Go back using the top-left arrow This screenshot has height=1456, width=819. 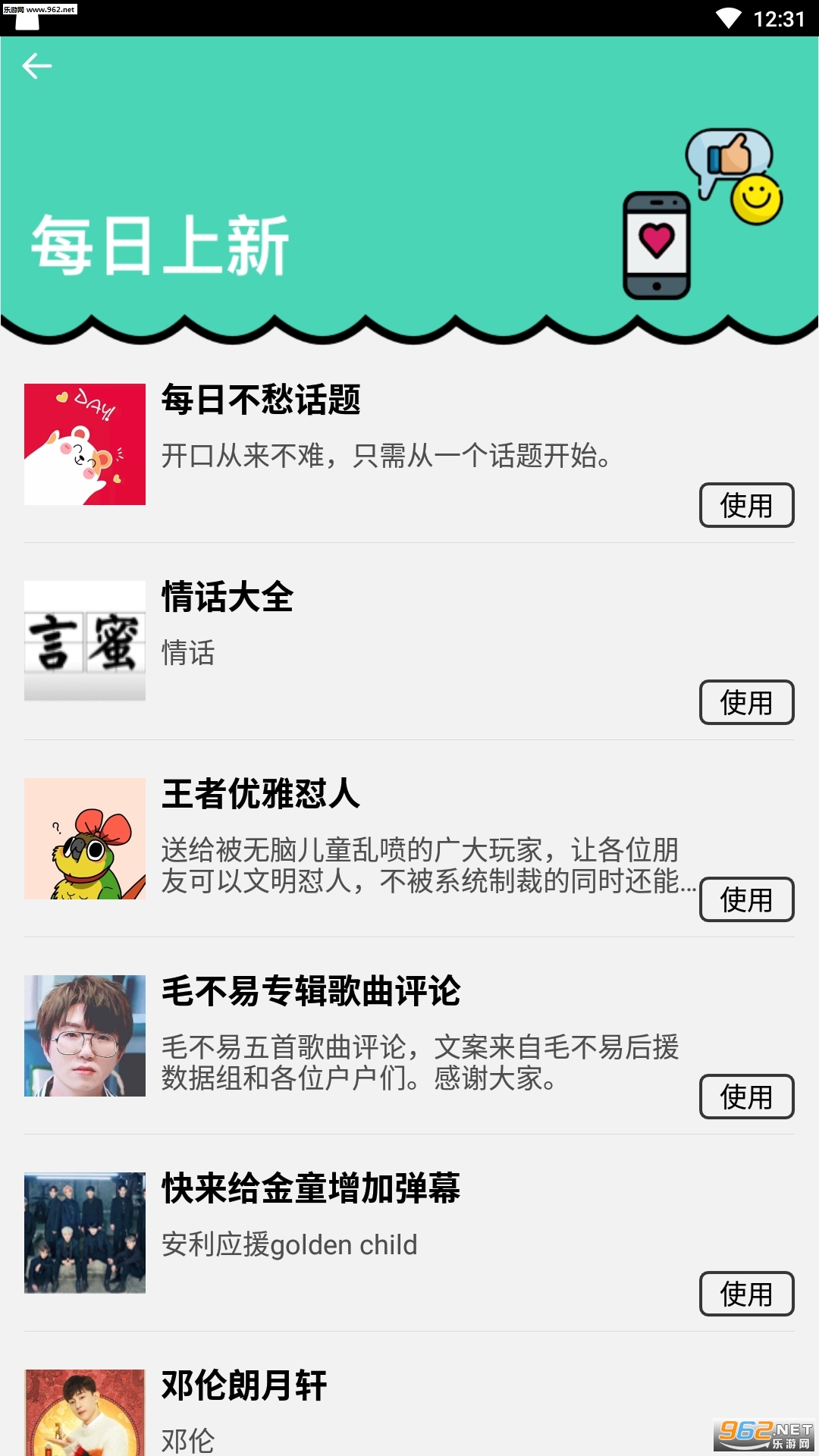click(36, 66)
